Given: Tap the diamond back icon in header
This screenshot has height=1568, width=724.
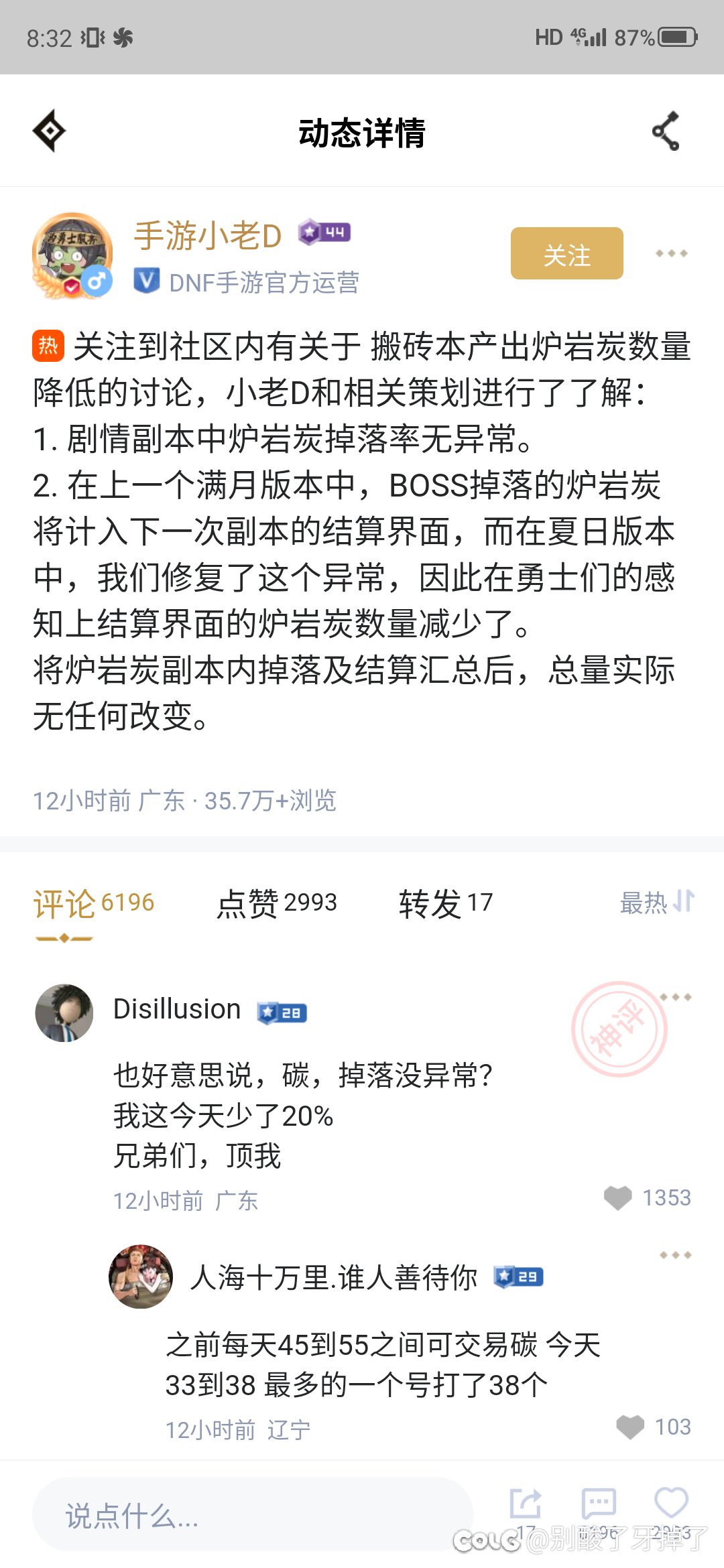Looking at the screenshot, I should point(50,131).
